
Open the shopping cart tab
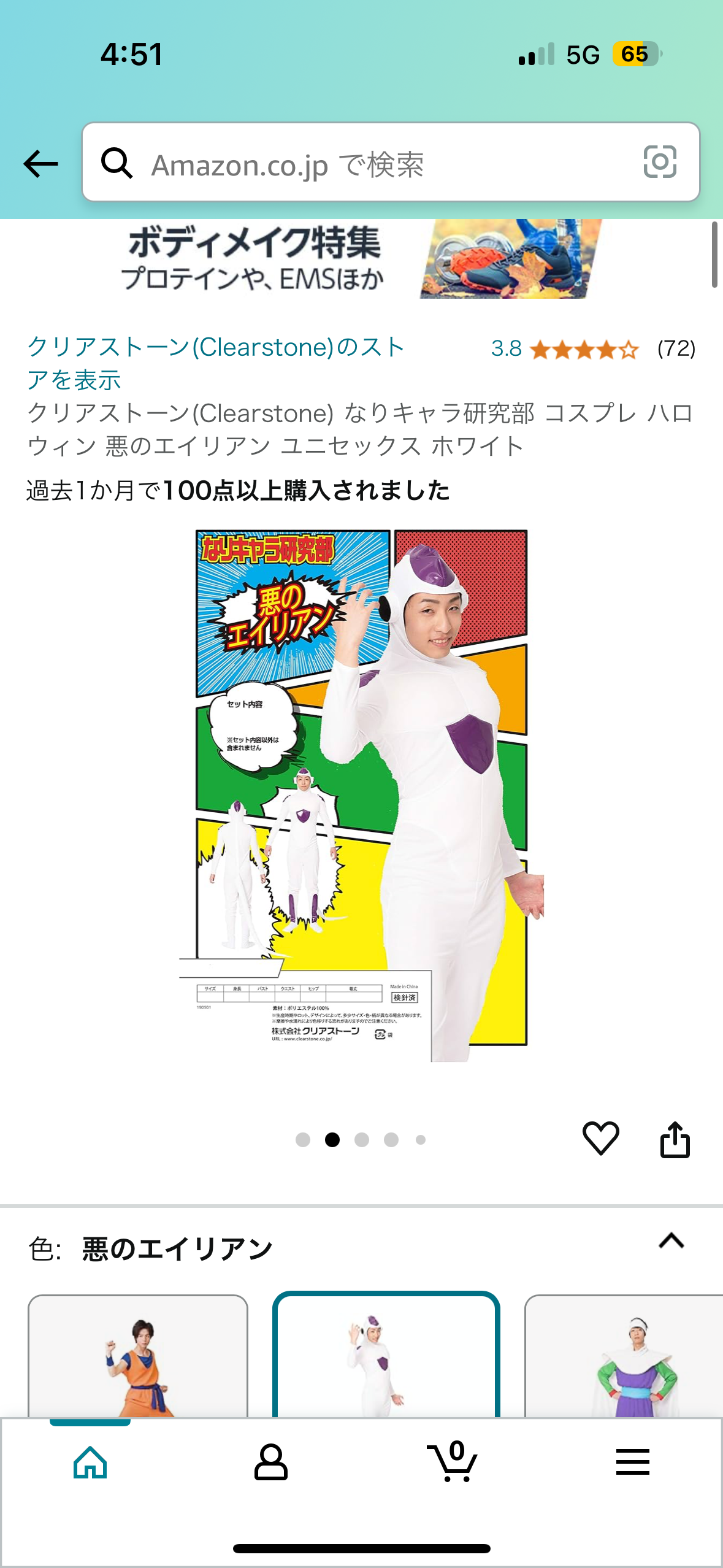pos(453,1462)
